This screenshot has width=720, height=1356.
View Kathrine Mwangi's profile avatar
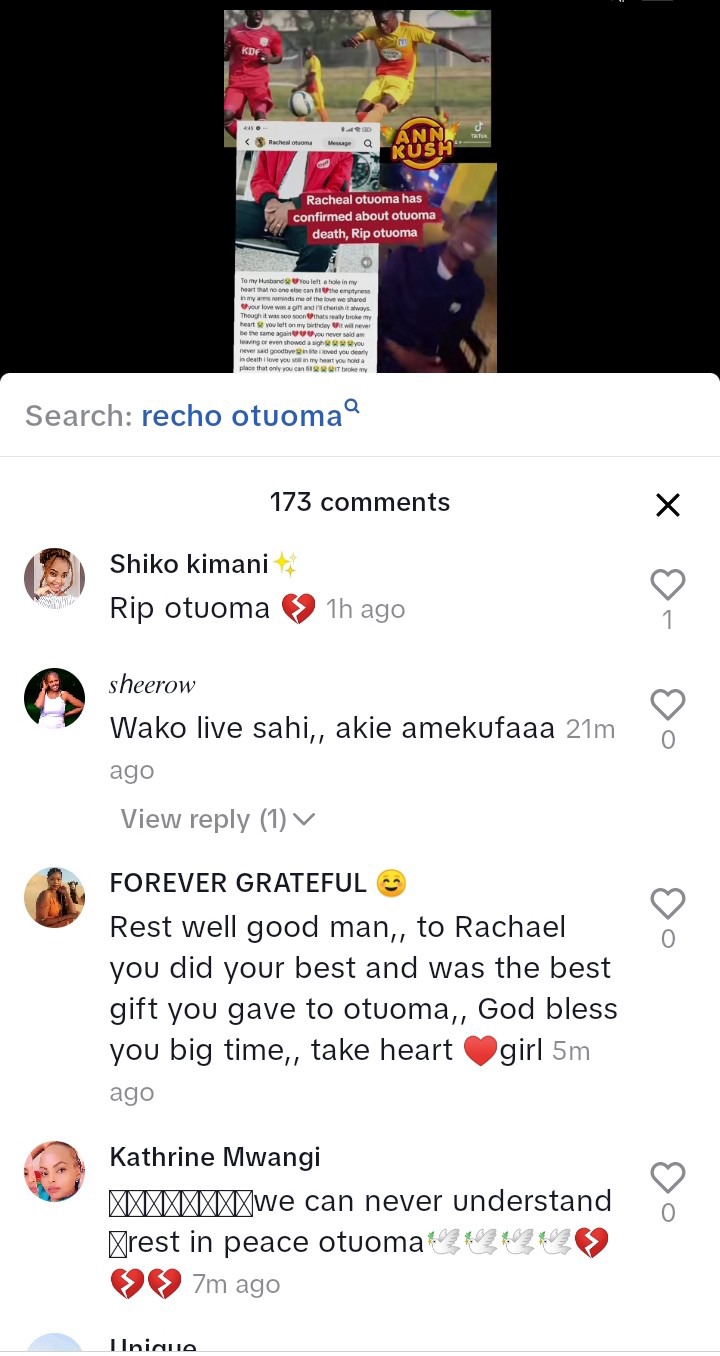(54, 1171)
